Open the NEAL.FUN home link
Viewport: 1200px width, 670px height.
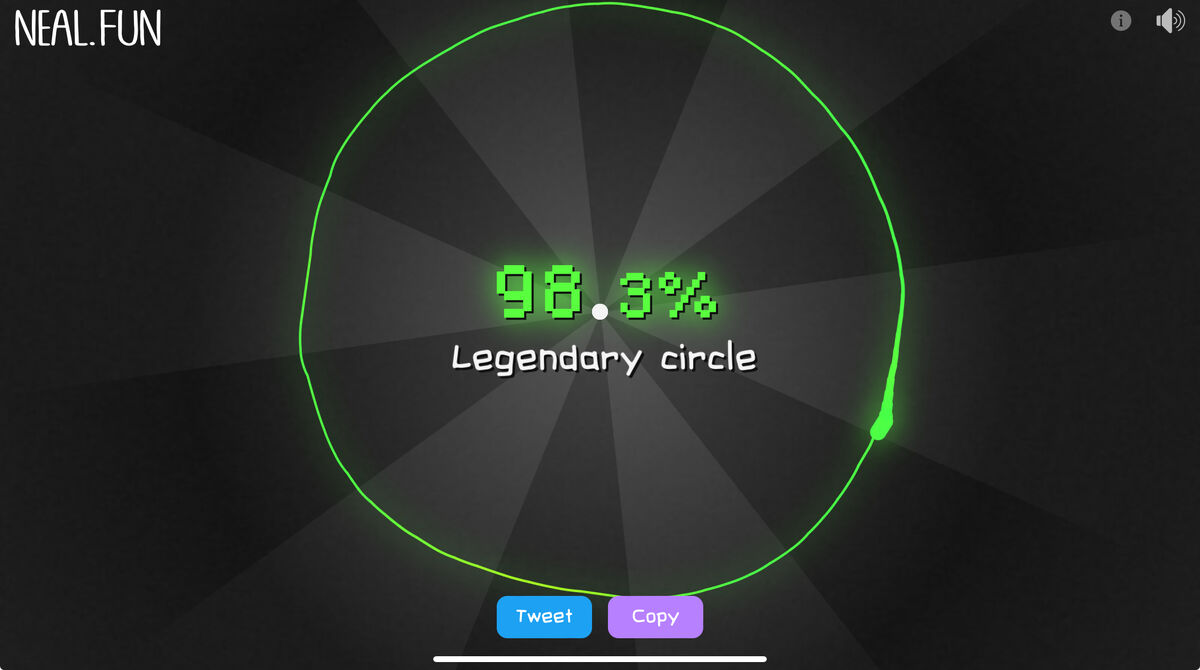[88, 29]
